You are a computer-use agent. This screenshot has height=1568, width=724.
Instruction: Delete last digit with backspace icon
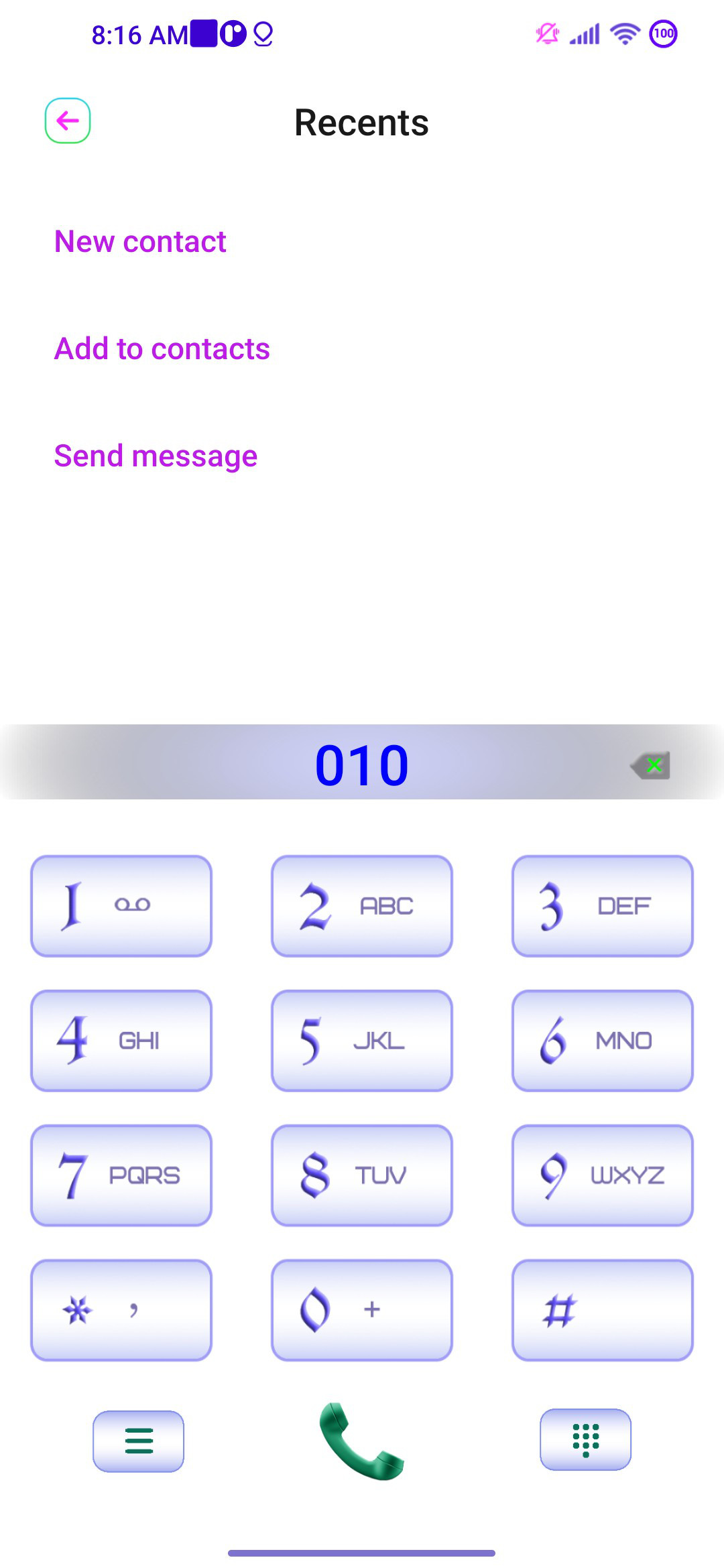click(650, 765)
